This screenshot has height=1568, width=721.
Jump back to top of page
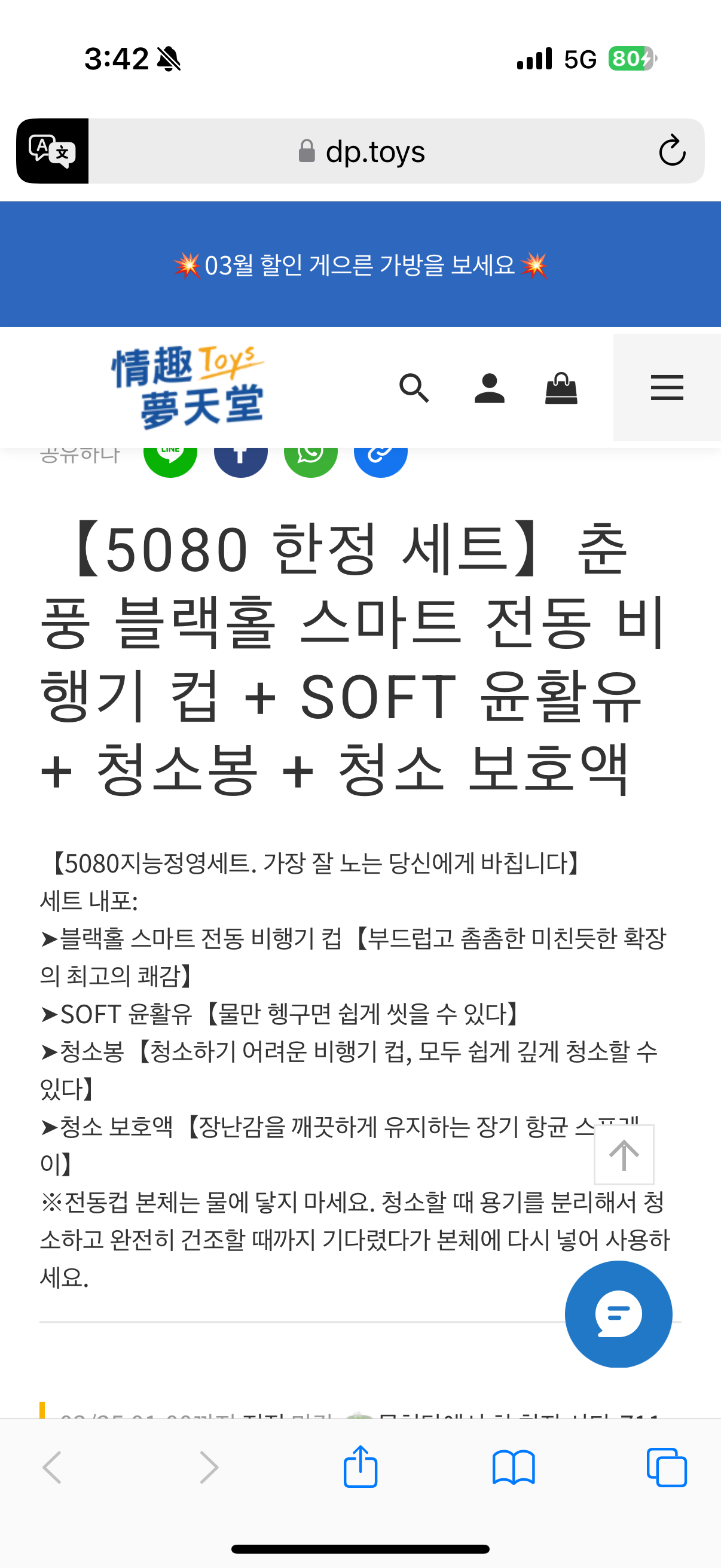[x=624, y=1155]
